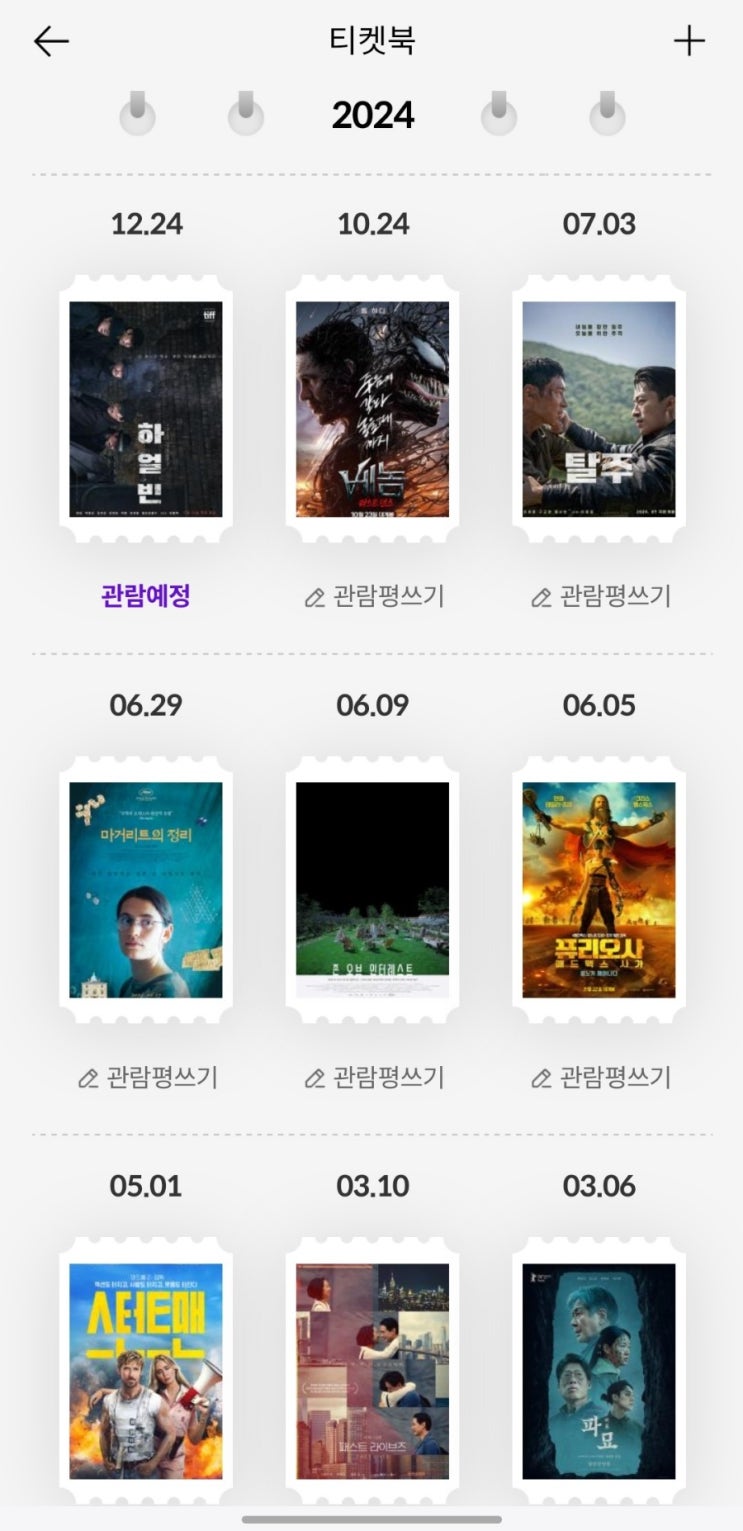Go back from the 티켓북 screen
The image size is (743, 1531).
tap(51, 41)
